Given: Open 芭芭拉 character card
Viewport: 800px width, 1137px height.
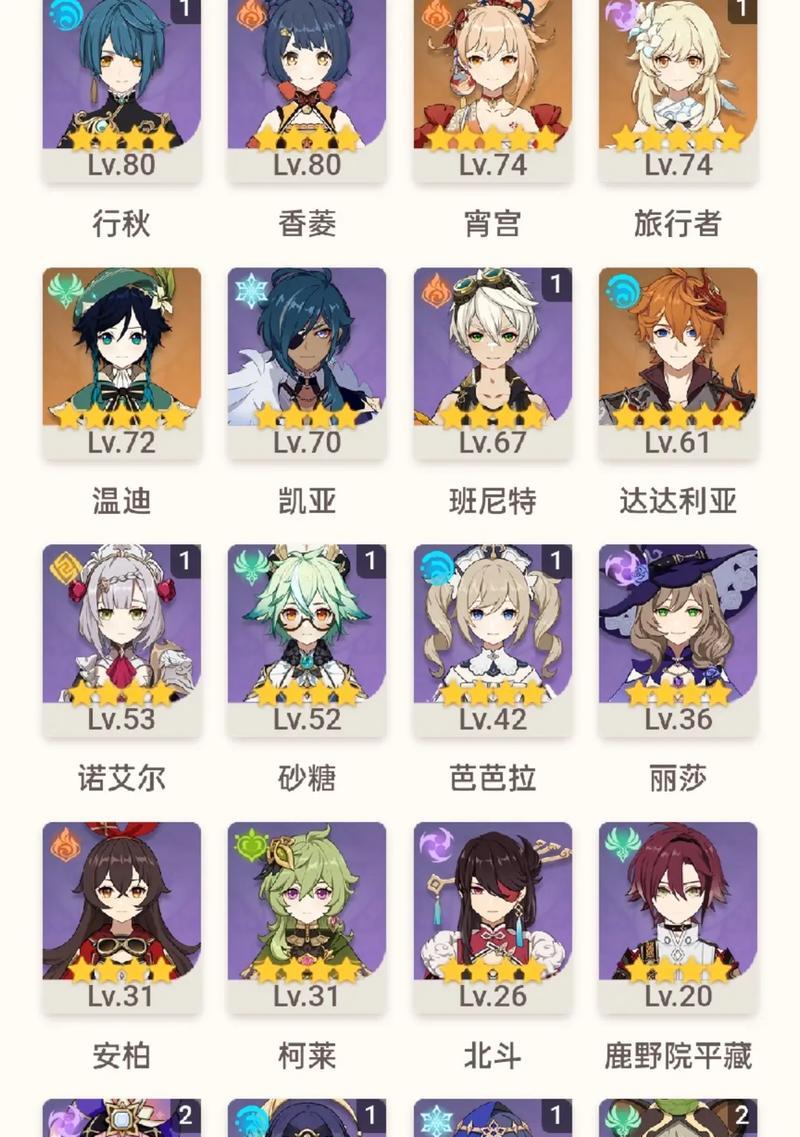Looking at the screenshot, I should pyautogui.click(x=493, y=637).
